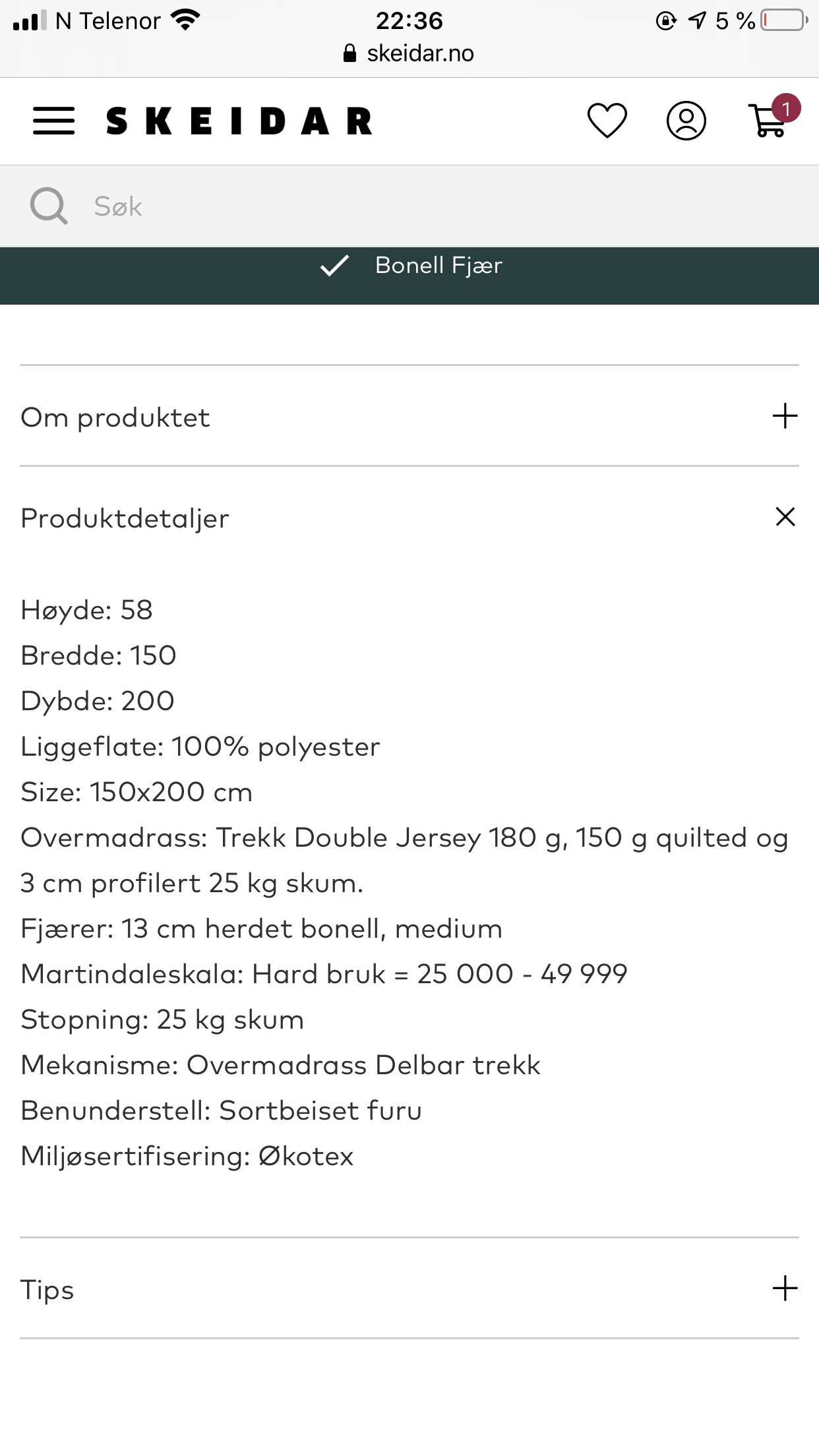Tap the Søk search field
The width and height of the screenshot is (819, 1456).
coord(409,206)
